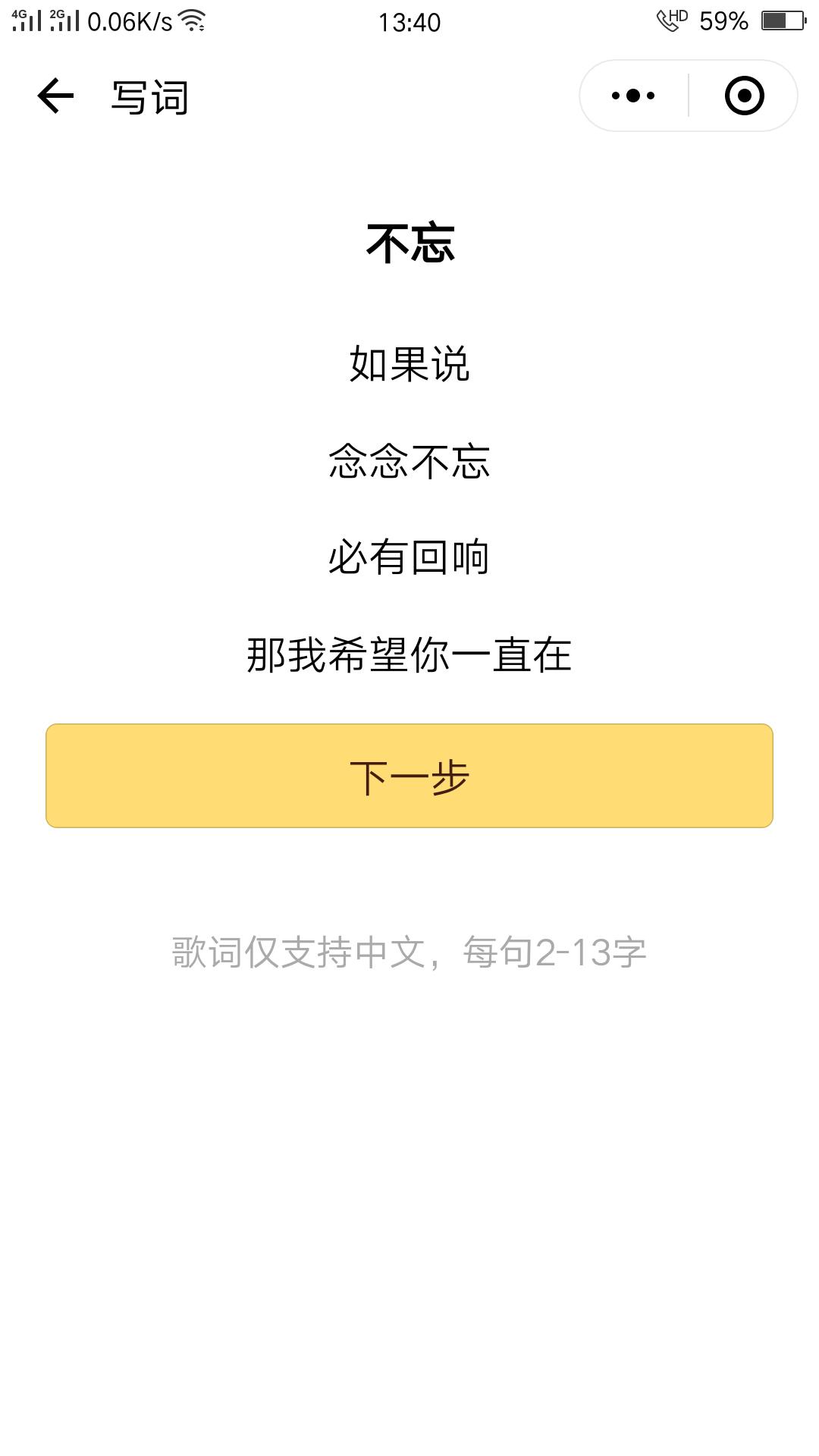819x1456 pixels.
Task: Tap the 59% battery percentage text
Action: click(724, 22)
